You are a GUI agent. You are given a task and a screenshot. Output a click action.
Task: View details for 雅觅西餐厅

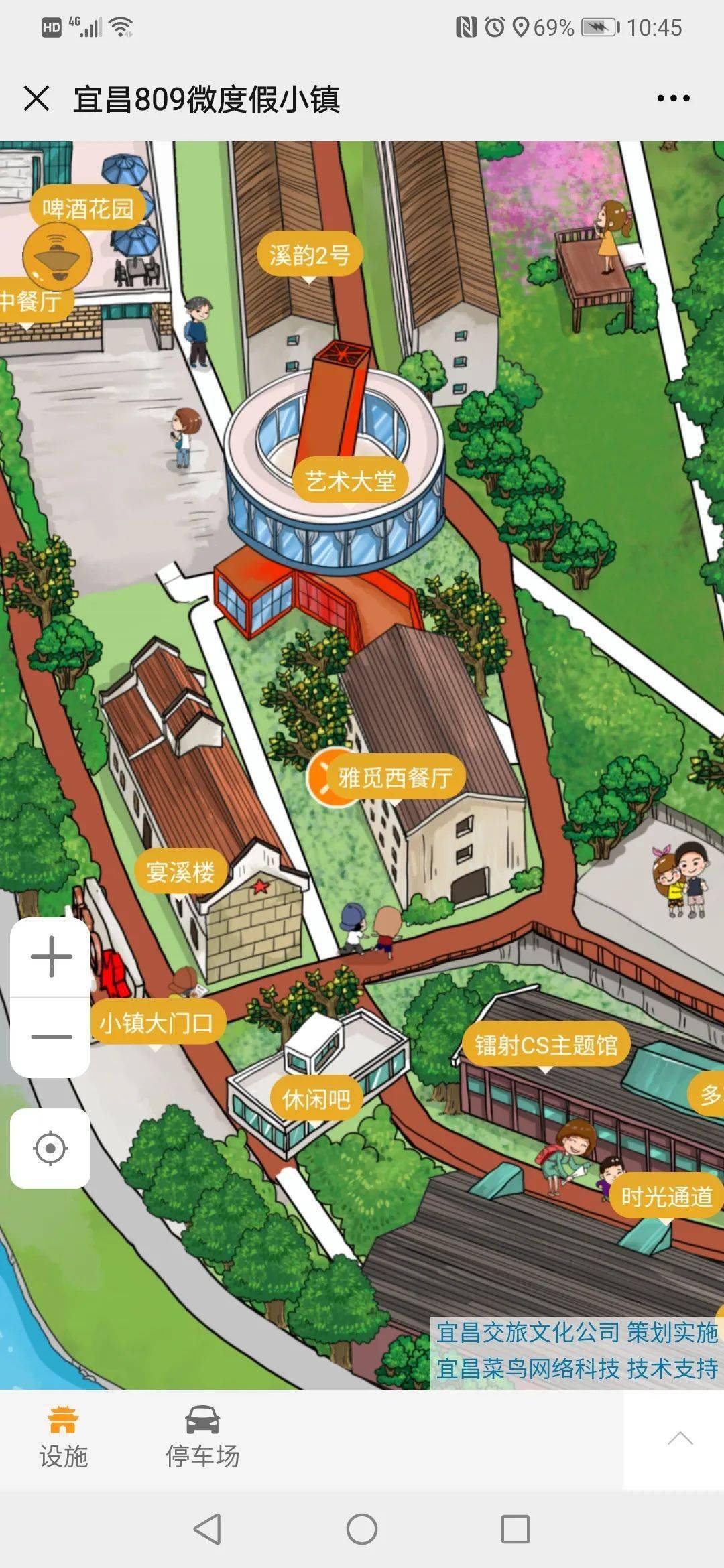[x=395, y=778]
